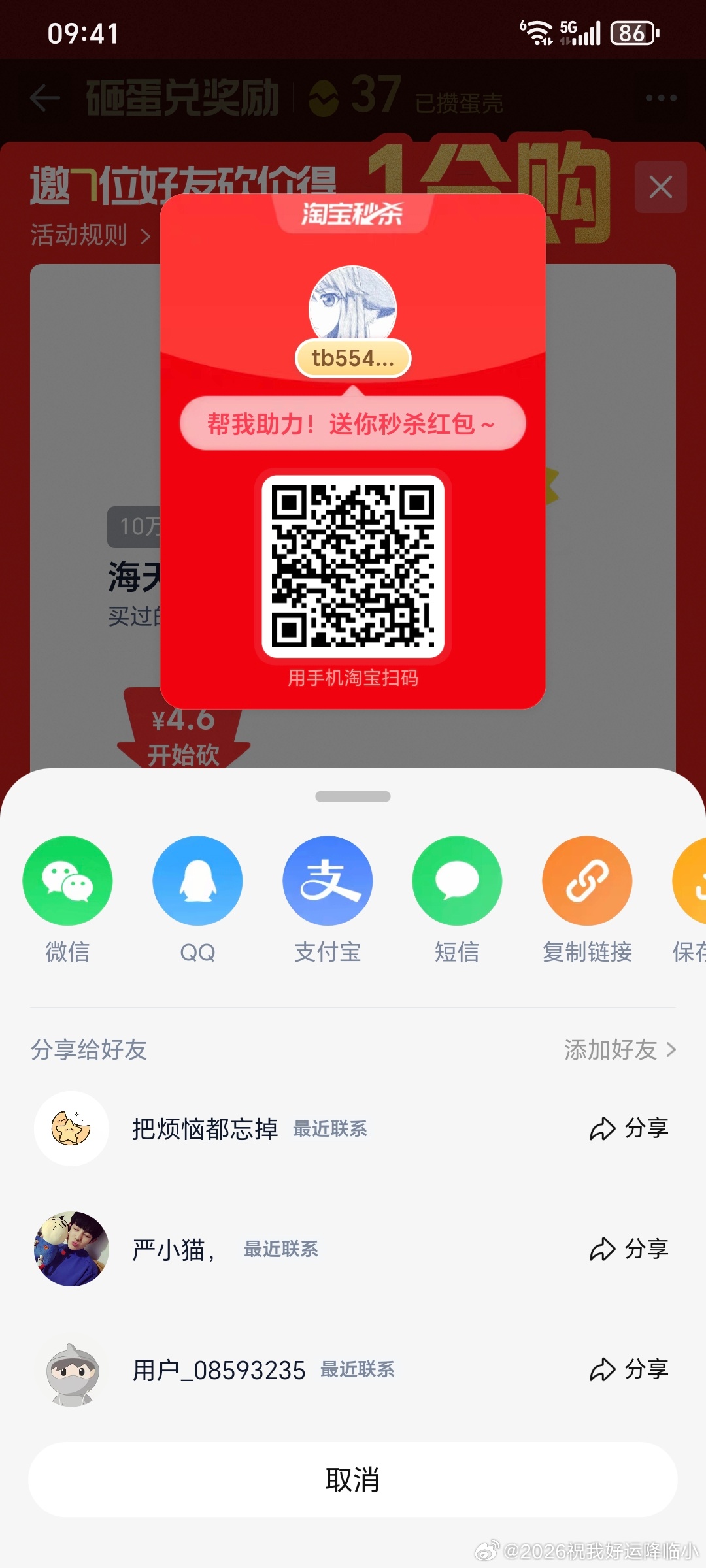Open the three-dot overflow menu
The width and height of the screenshot is (706, 1568).
pyautogui.click(x=661, y=98)
